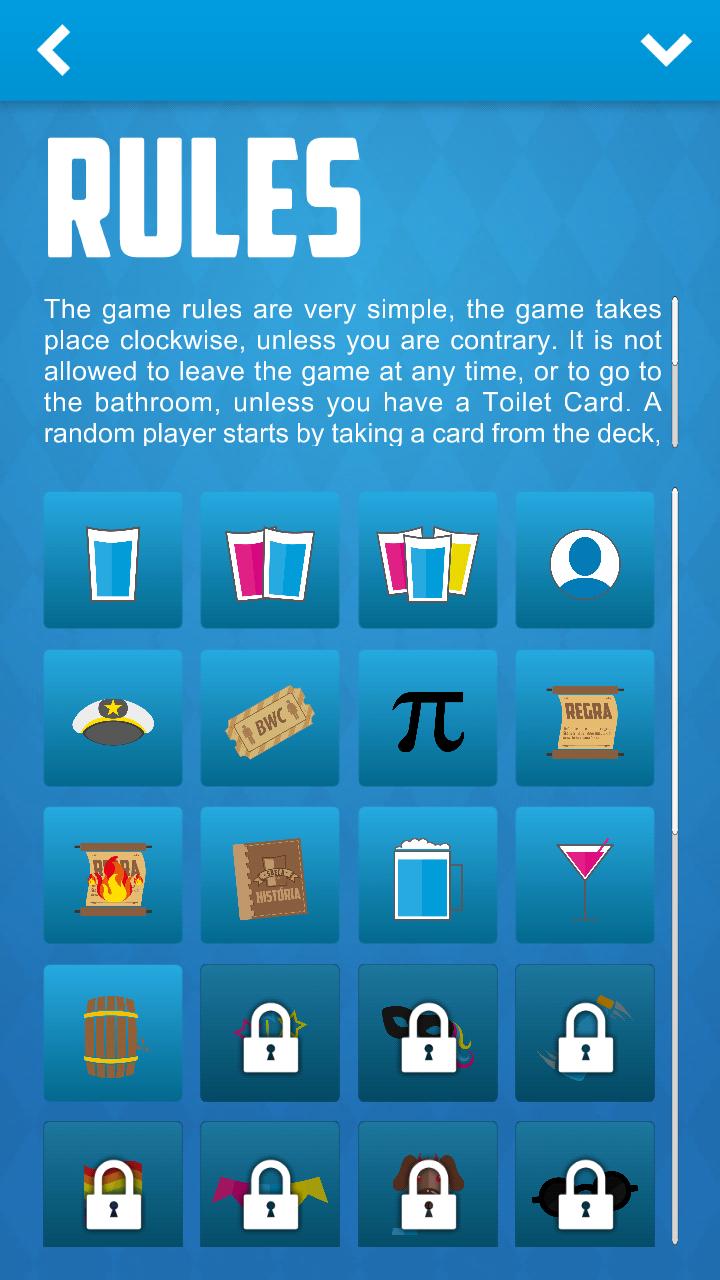The width and height of the screenshot is (720, 1280).
Task: Open the pink cocktail card rule
Action: pos(585,875)
